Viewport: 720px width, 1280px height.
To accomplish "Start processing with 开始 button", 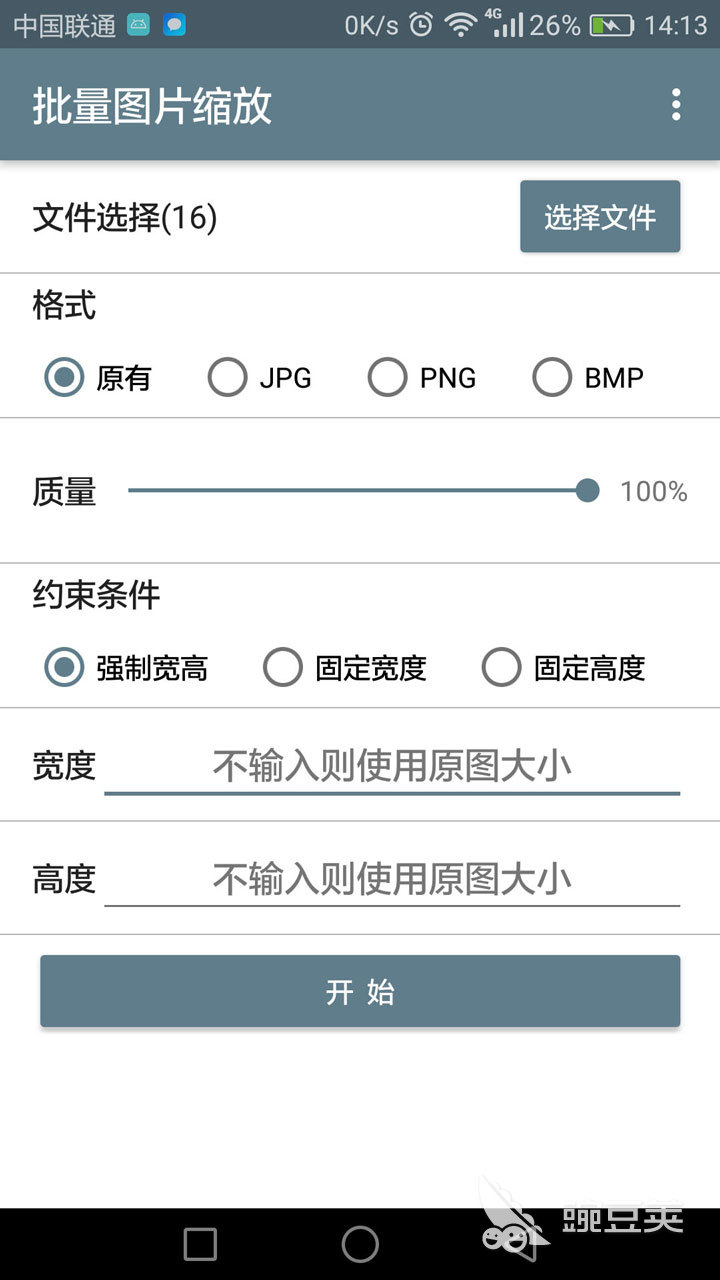I will point(360,991).
